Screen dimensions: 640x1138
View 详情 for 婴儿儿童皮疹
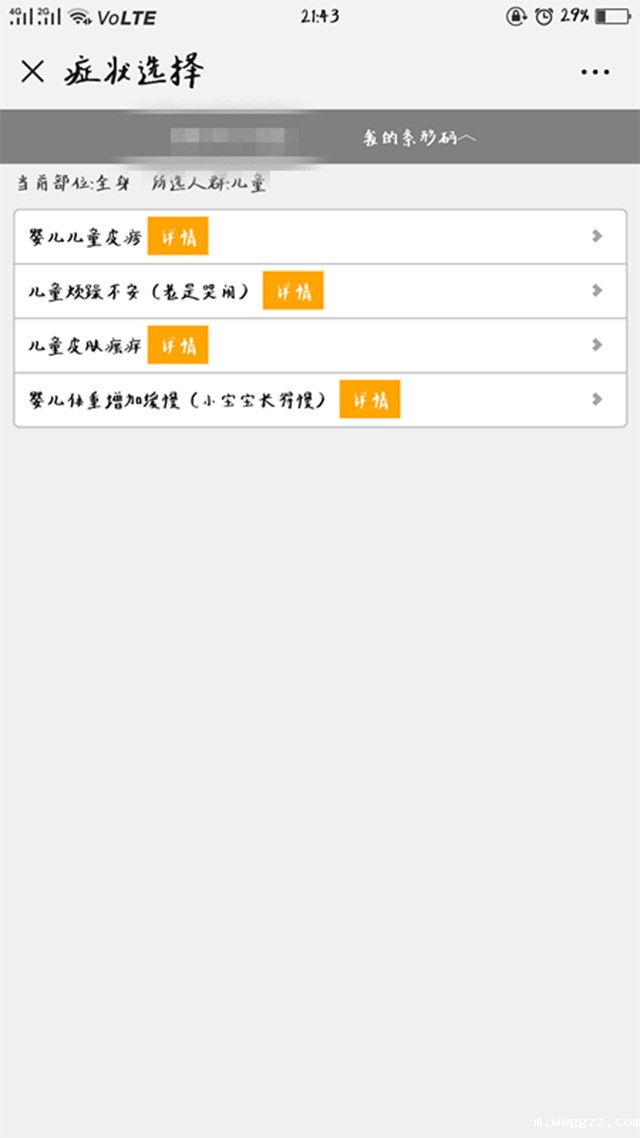(178, 237)
